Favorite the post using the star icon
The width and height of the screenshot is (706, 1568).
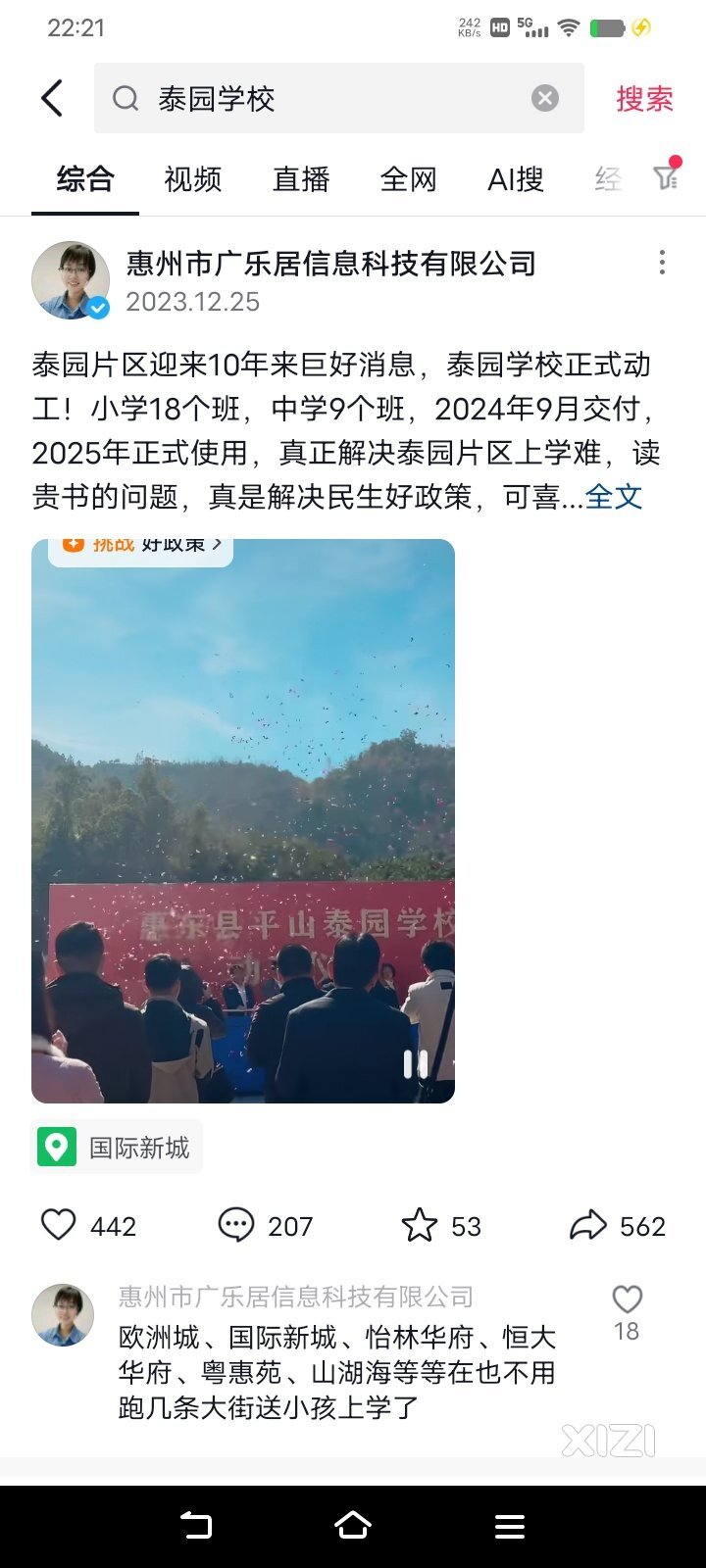click(x=420, y=1225)
